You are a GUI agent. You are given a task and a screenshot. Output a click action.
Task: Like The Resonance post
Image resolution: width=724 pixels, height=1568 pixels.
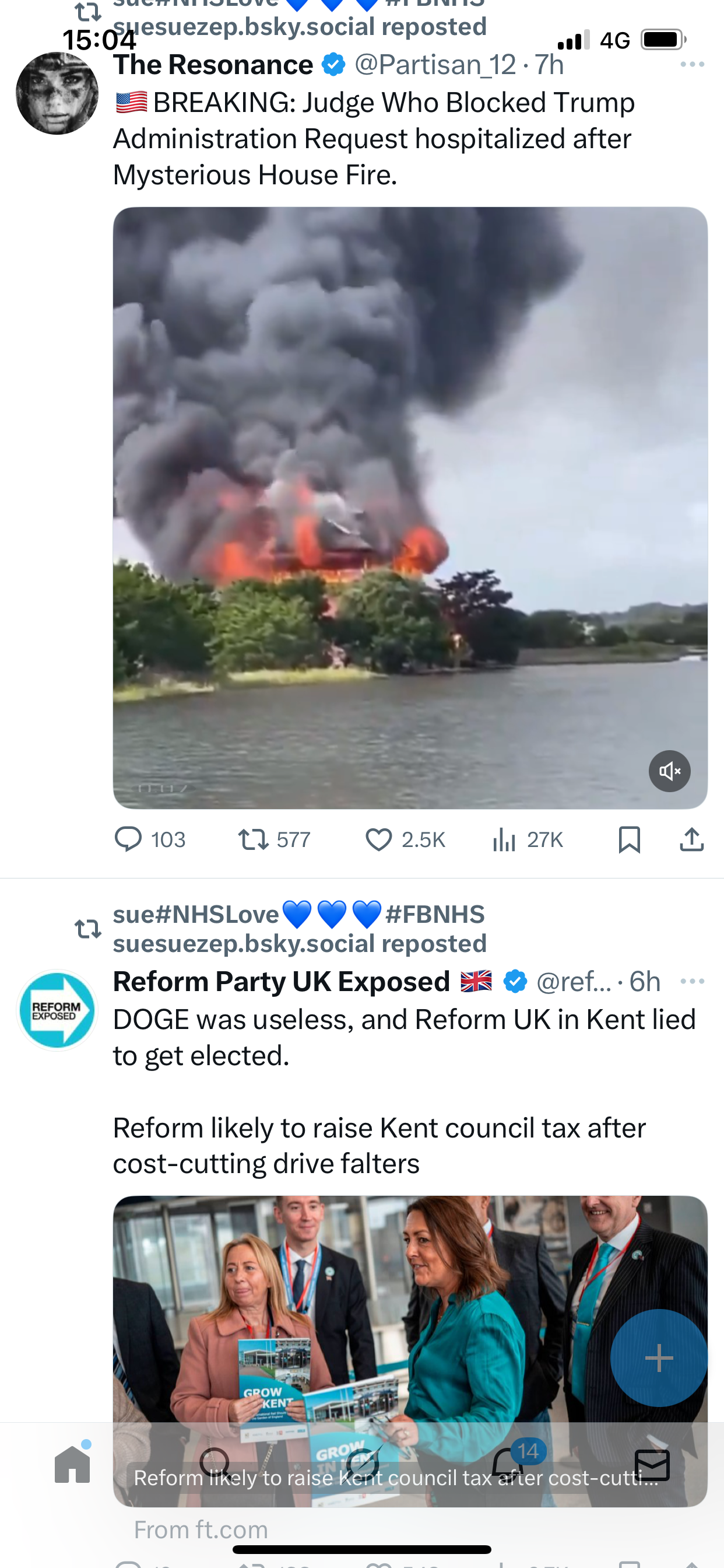pos(378,840)
